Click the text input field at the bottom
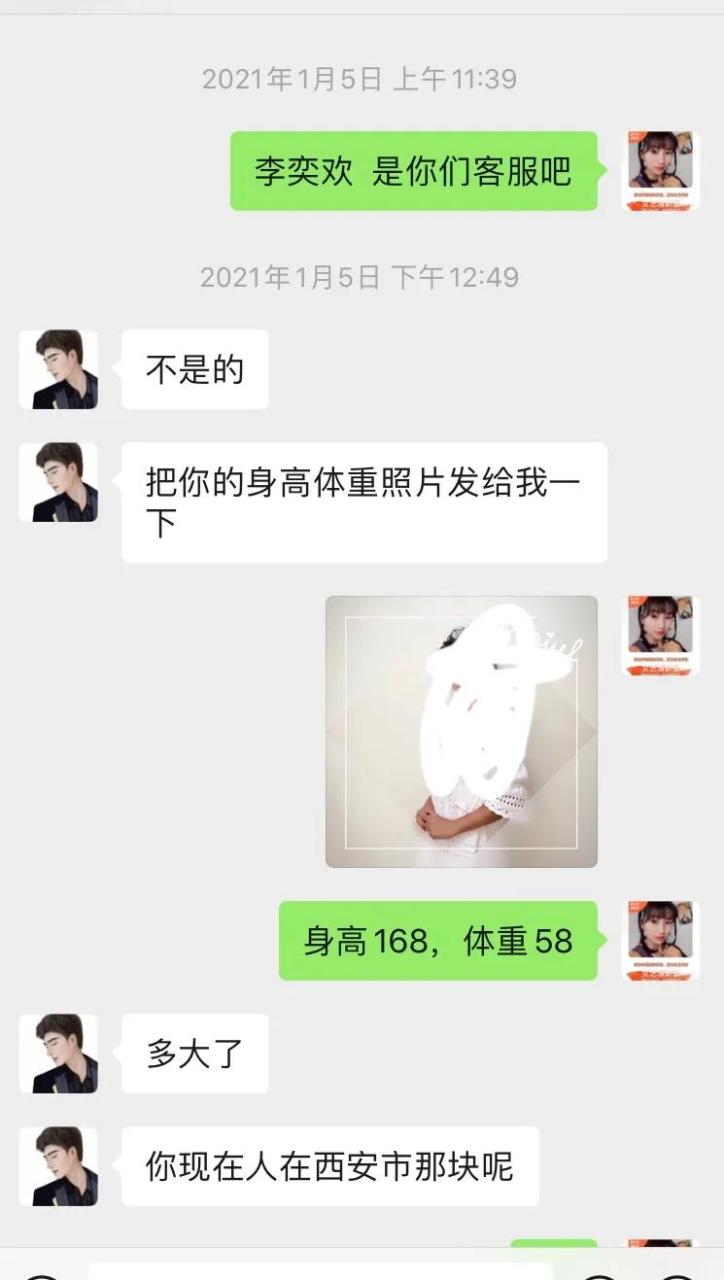 [320, 1272]
